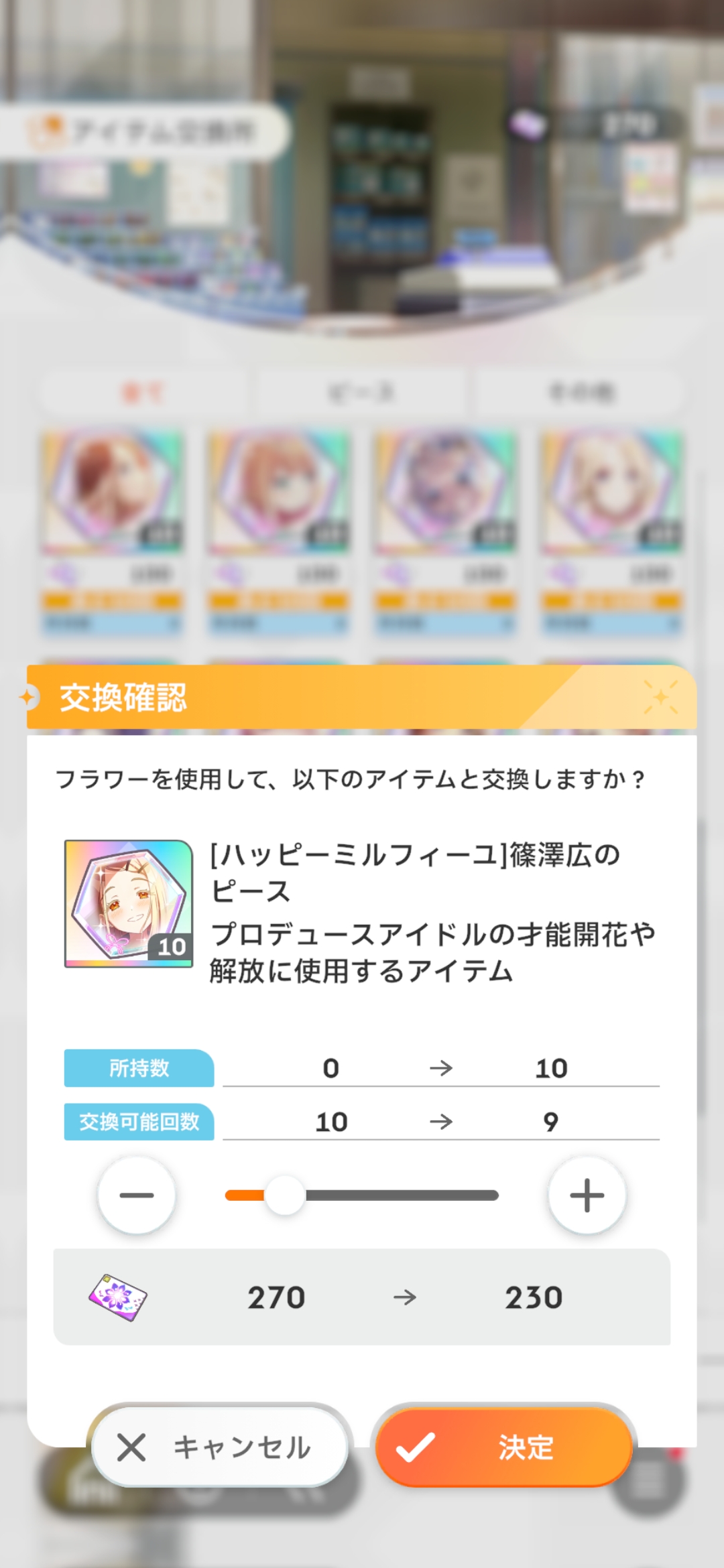Increase the exchange quantity with the plus button

(x=587, y=1195)
